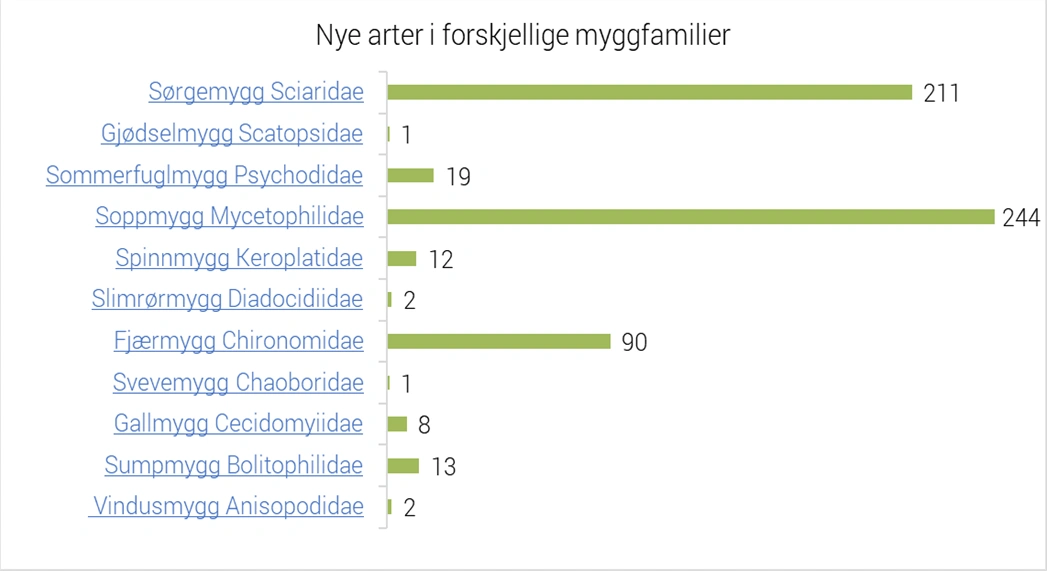This screenshot has width=1048, height=573.
Task: Open the Vindusmygg Anisopodidae link
Action: click(x=228, y=507)
